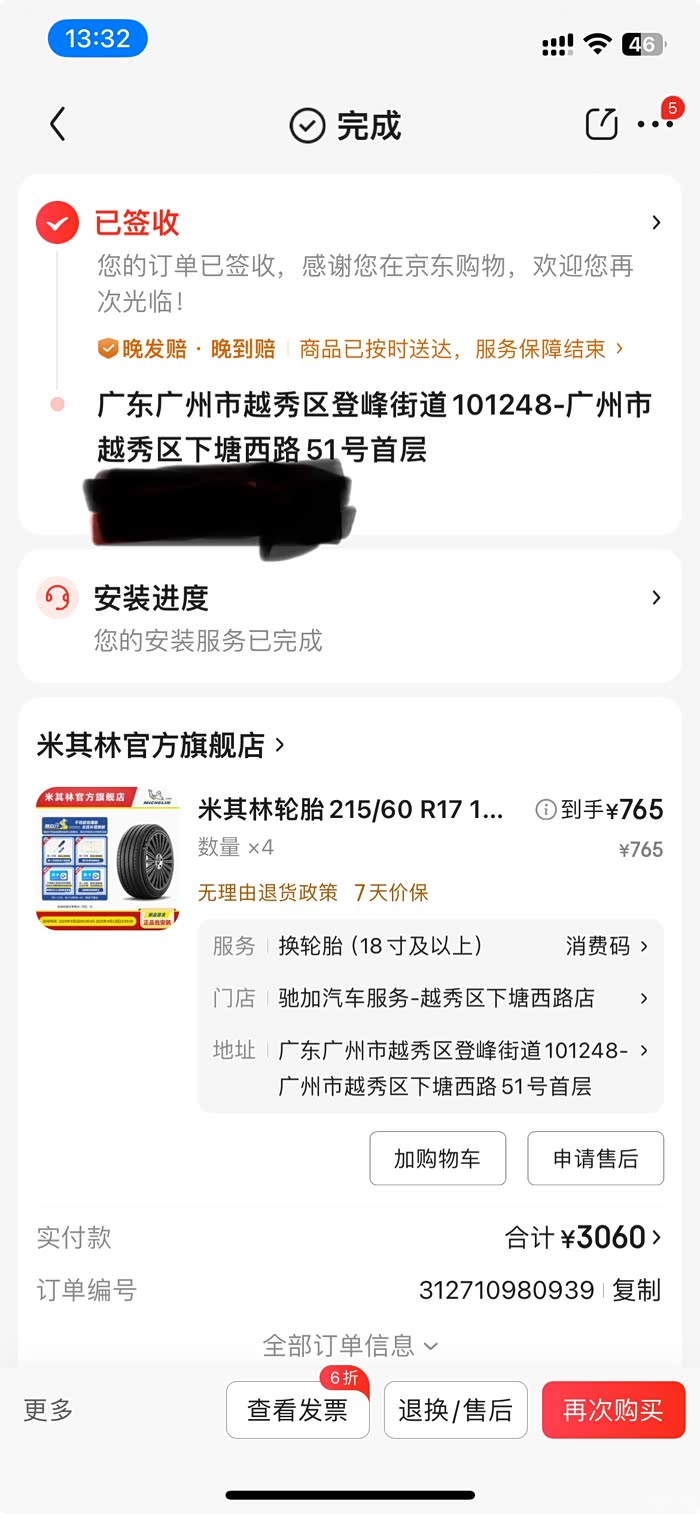
Task: Expand 全部订单信息
Action: 350,1345
